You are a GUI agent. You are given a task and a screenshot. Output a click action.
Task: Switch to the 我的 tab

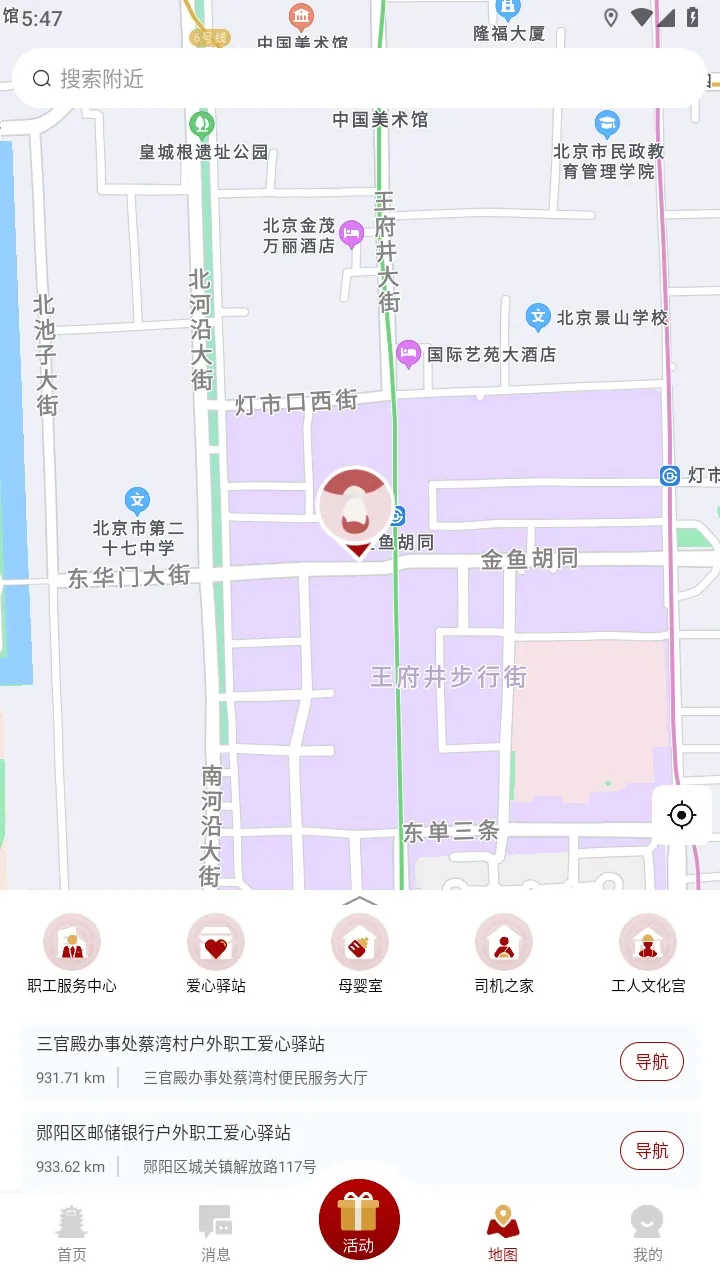coord(647,1233)
